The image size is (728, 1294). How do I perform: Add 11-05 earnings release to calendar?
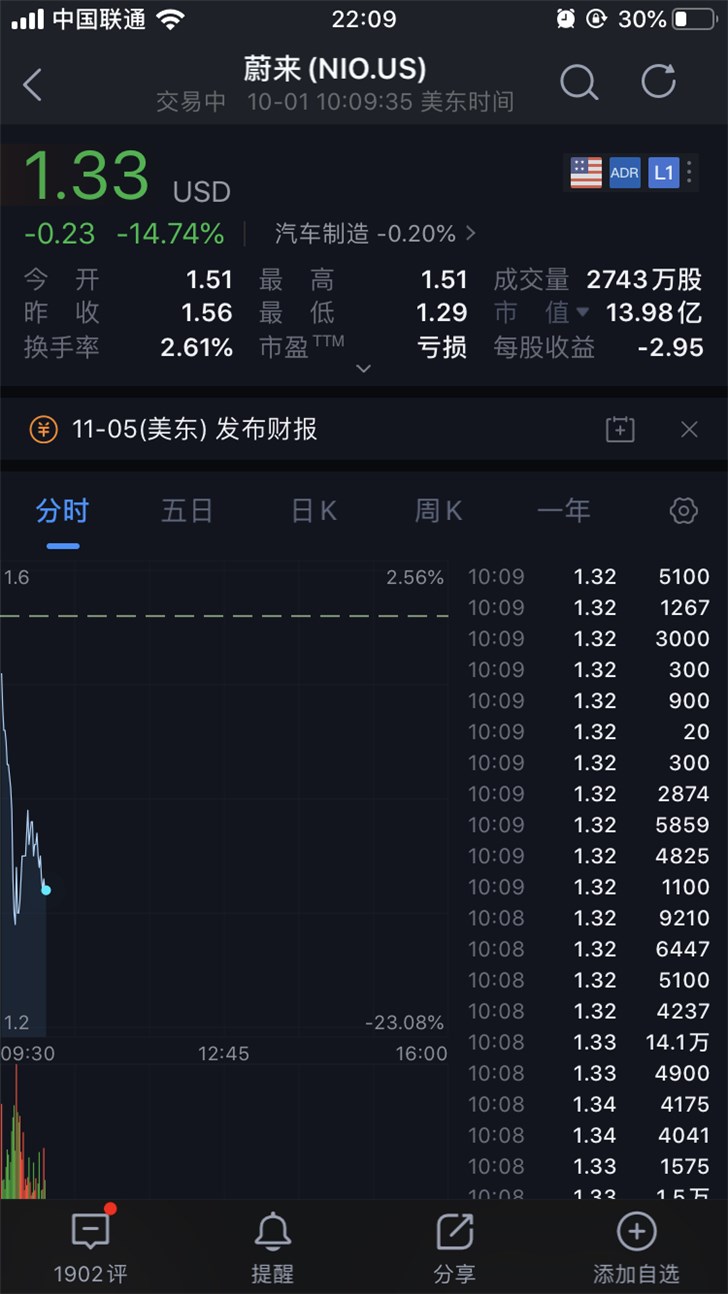tap(620, 430)
